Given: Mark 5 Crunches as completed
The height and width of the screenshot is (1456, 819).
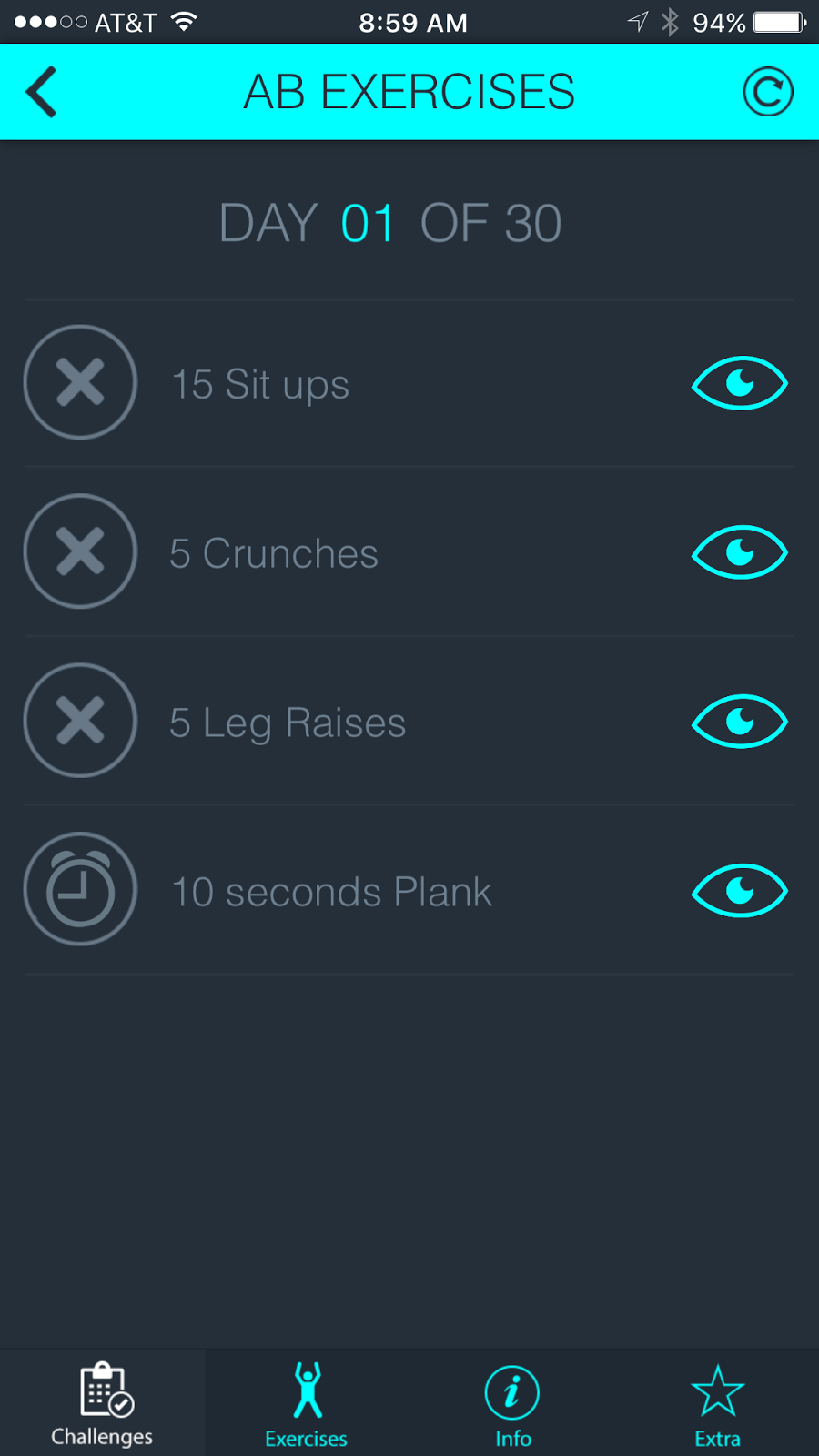Looking at the screenshot, I should pyautogui.click(x=80, y=551).
